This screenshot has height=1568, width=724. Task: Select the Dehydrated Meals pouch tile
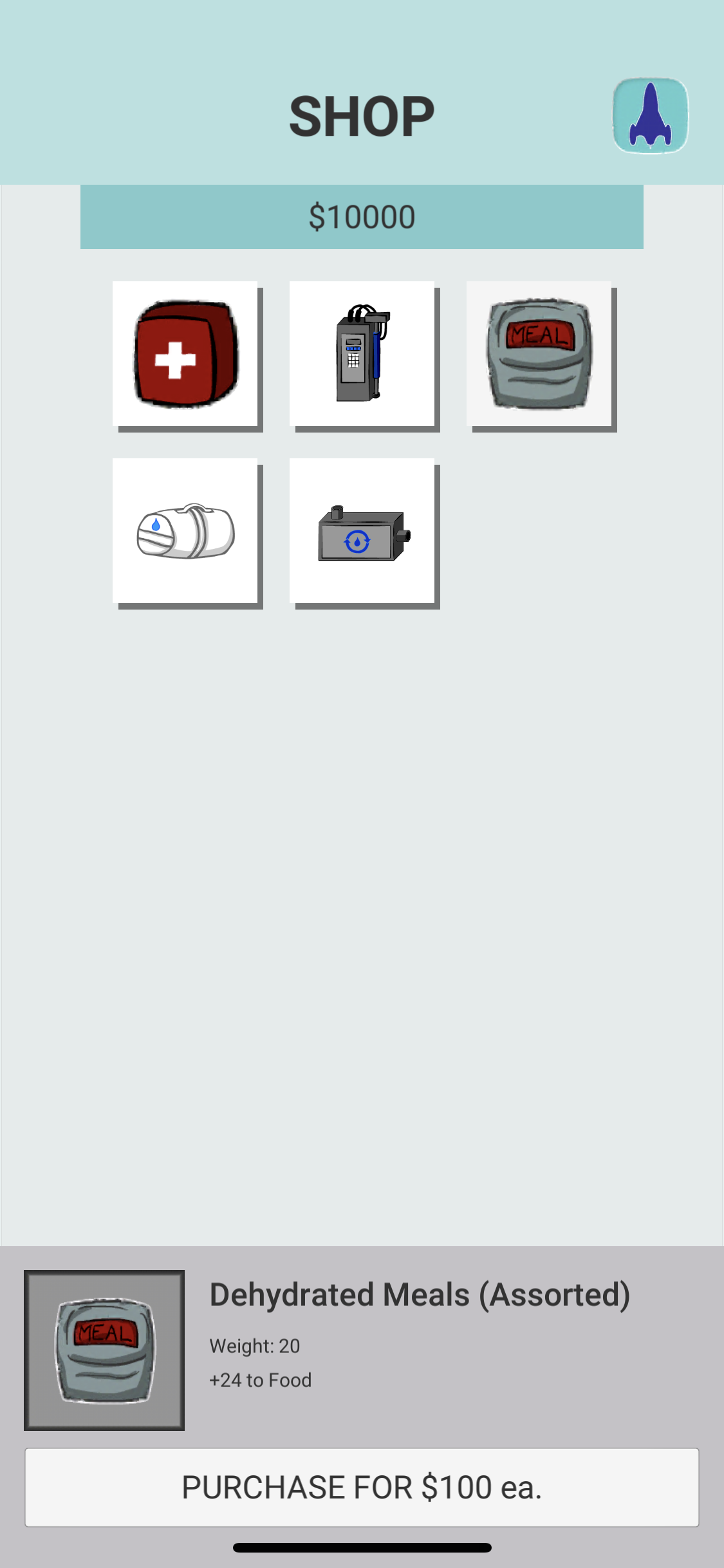(x=539, y=353)
